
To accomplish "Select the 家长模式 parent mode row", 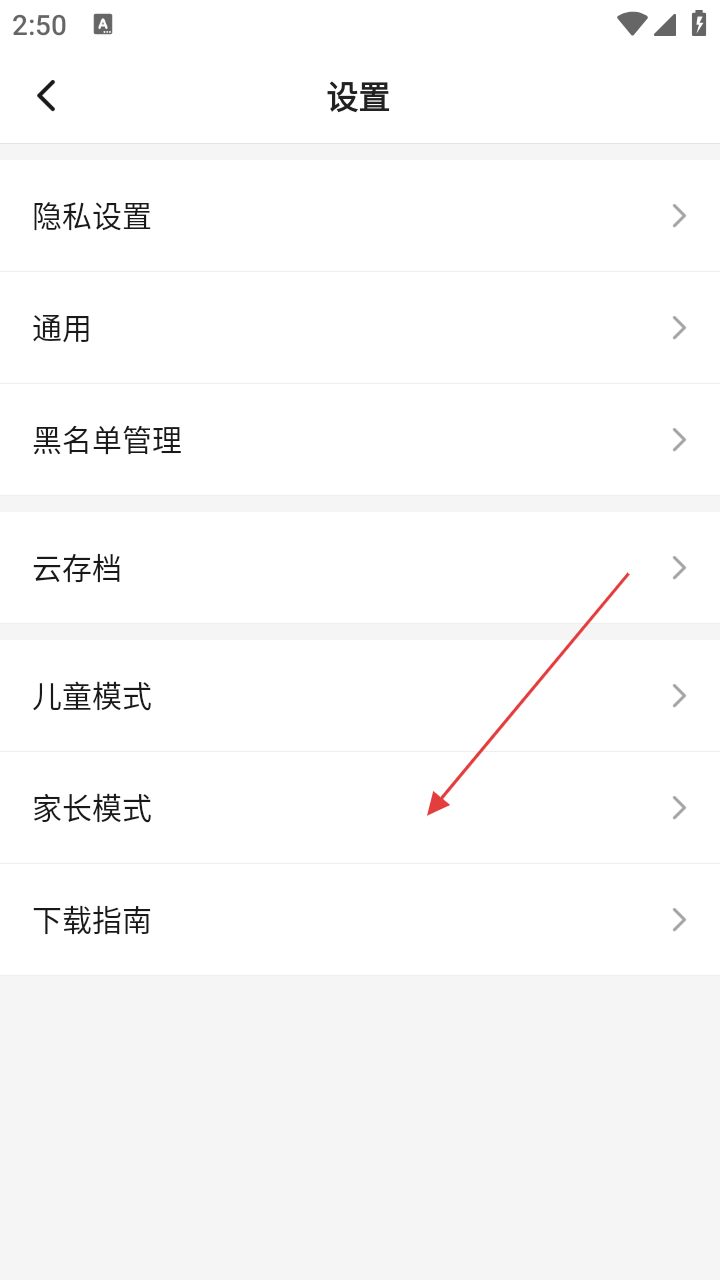I will (x=360, y=808).
